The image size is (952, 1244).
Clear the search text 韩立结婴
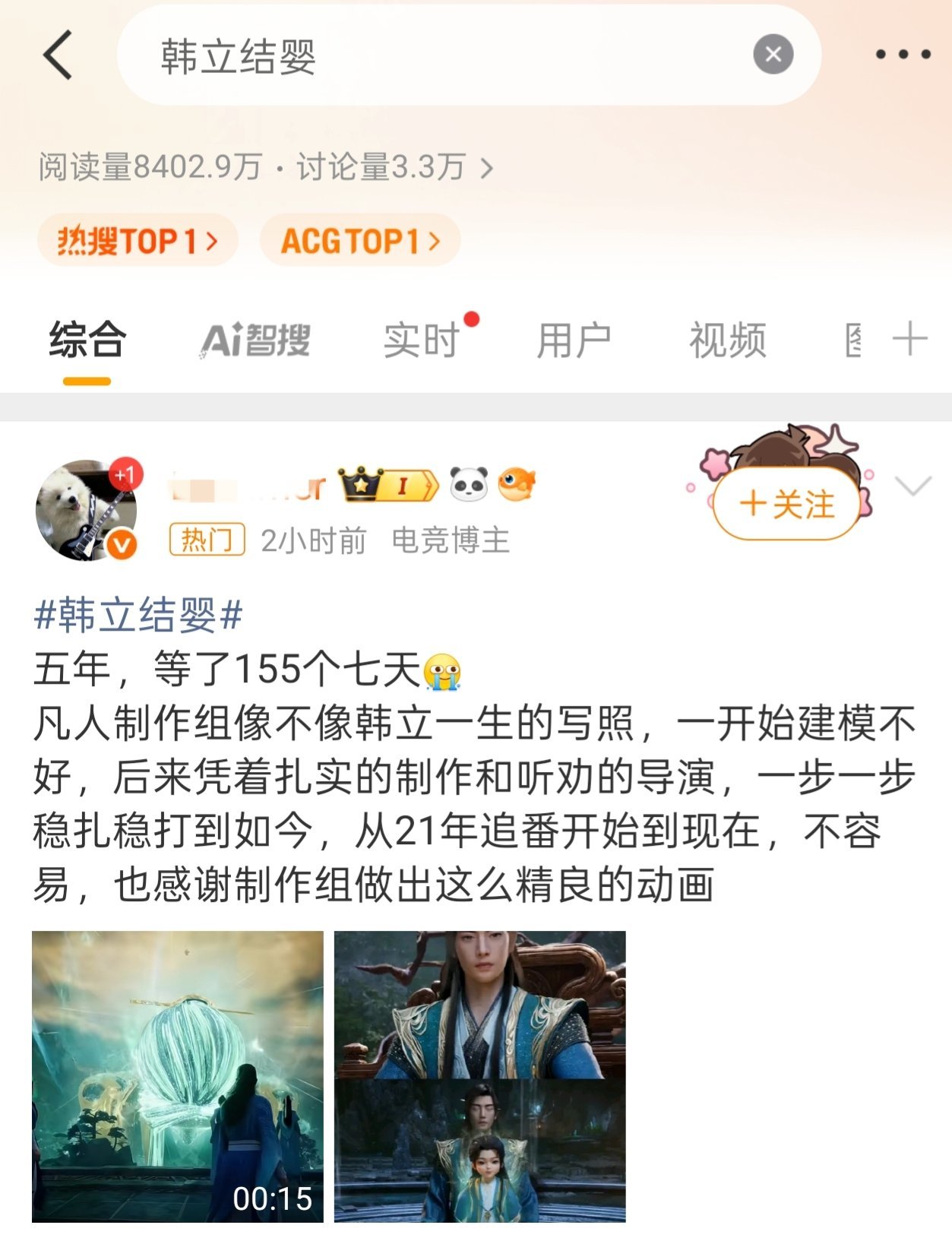click(x=773, y=55)
